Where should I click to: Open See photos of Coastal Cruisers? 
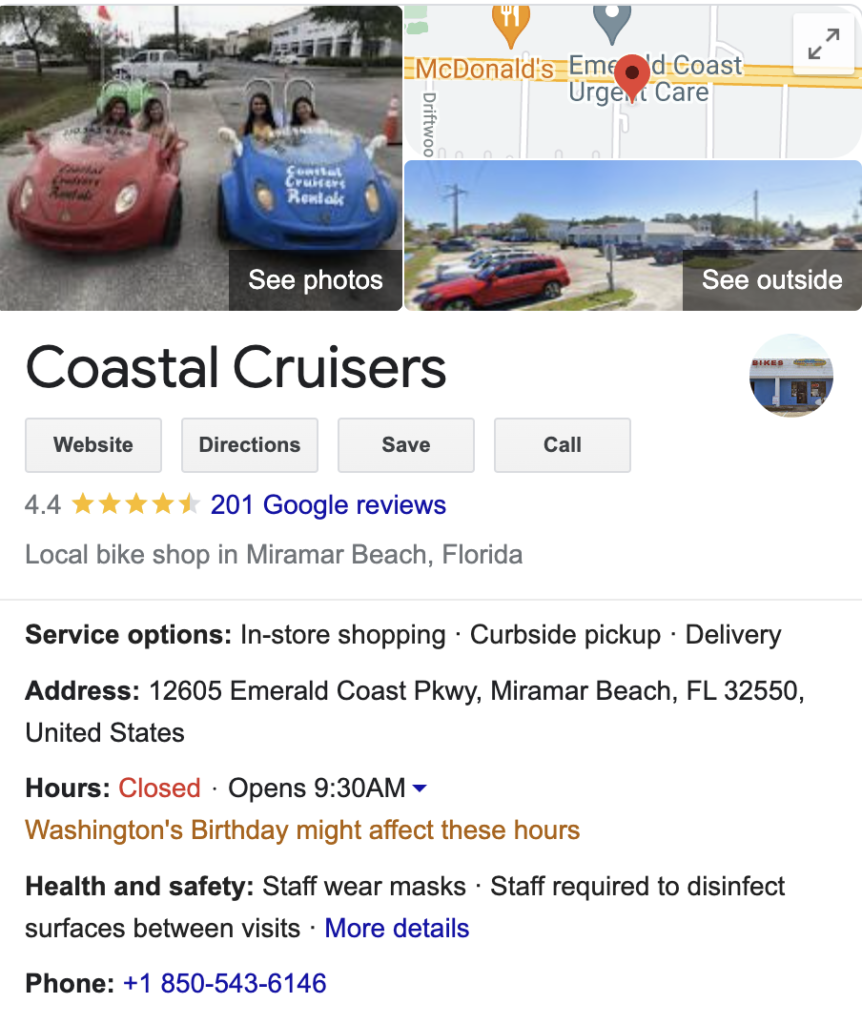[315, 280]
